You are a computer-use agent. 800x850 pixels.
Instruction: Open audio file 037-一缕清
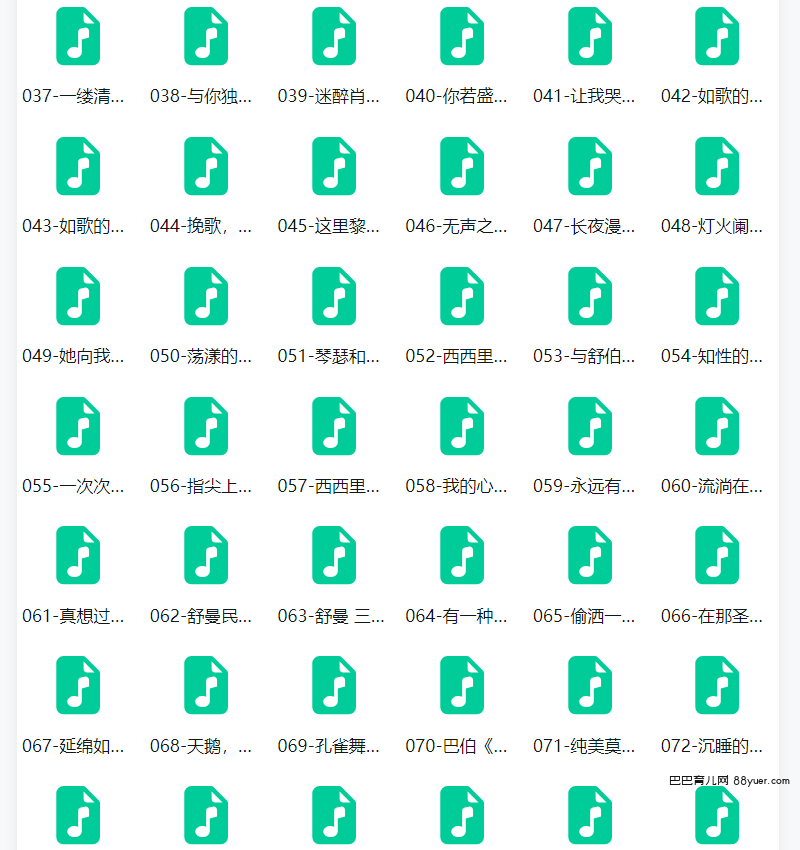pyautogui.click(x=78, y=37)
